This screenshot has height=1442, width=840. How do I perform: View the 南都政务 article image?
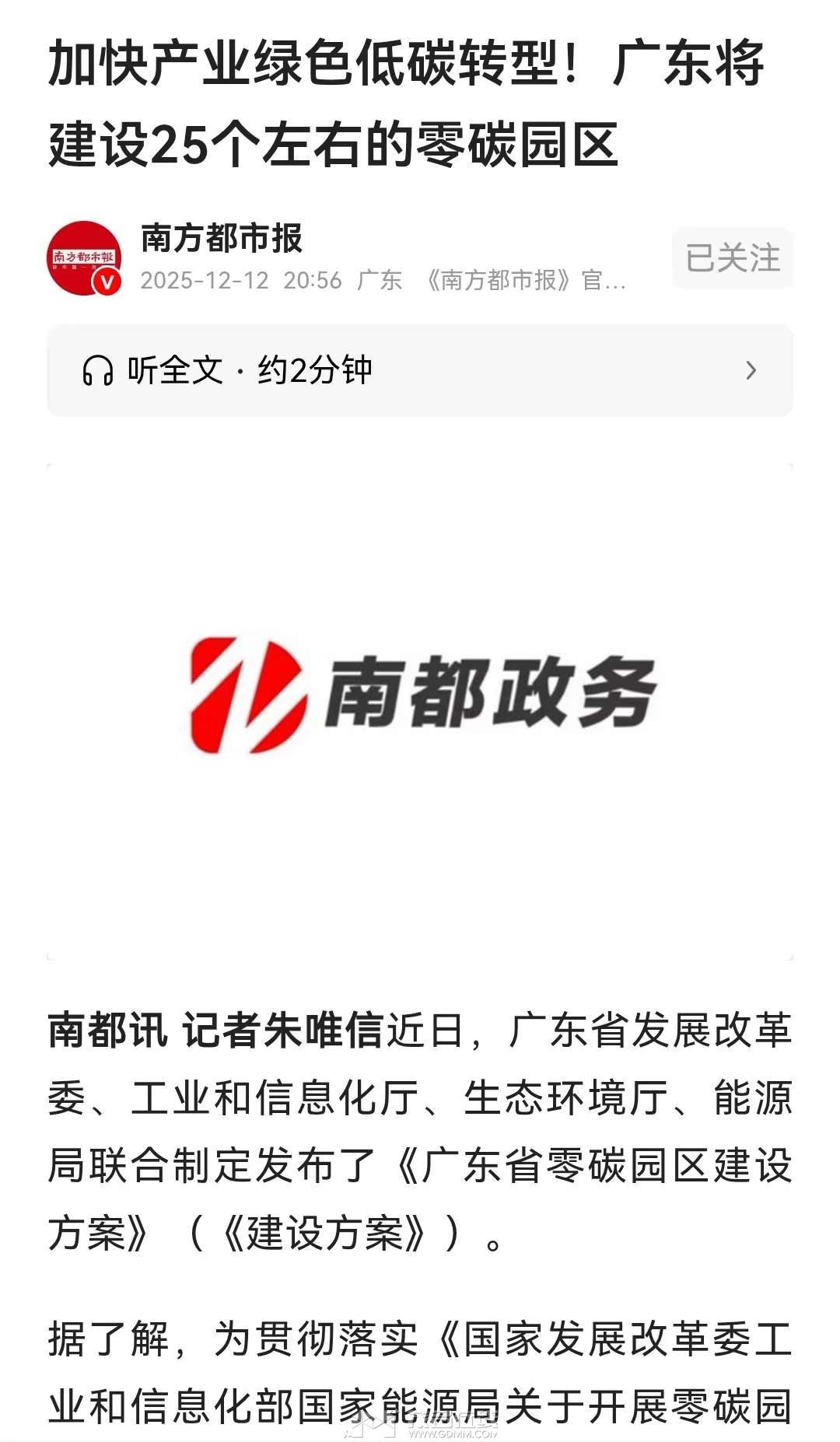(420, 710)
